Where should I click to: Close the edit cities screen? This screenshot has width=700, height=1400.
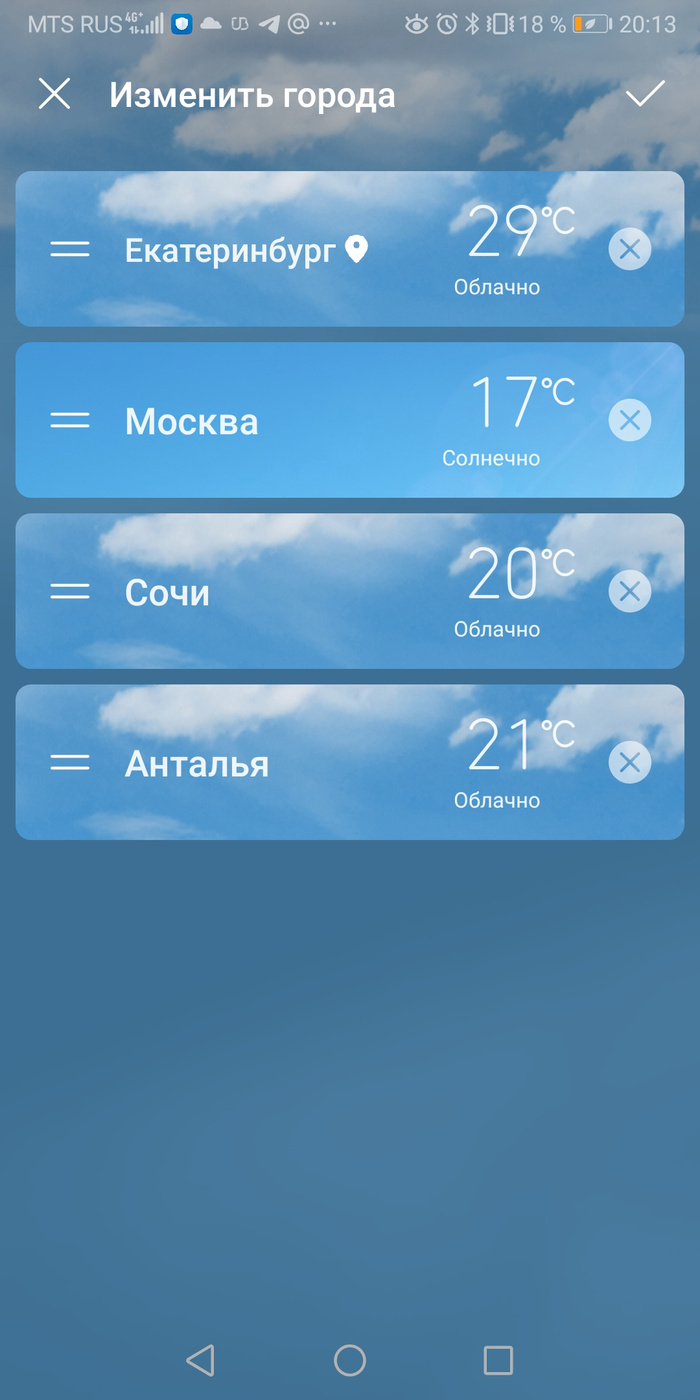click(x=54, y=95)
